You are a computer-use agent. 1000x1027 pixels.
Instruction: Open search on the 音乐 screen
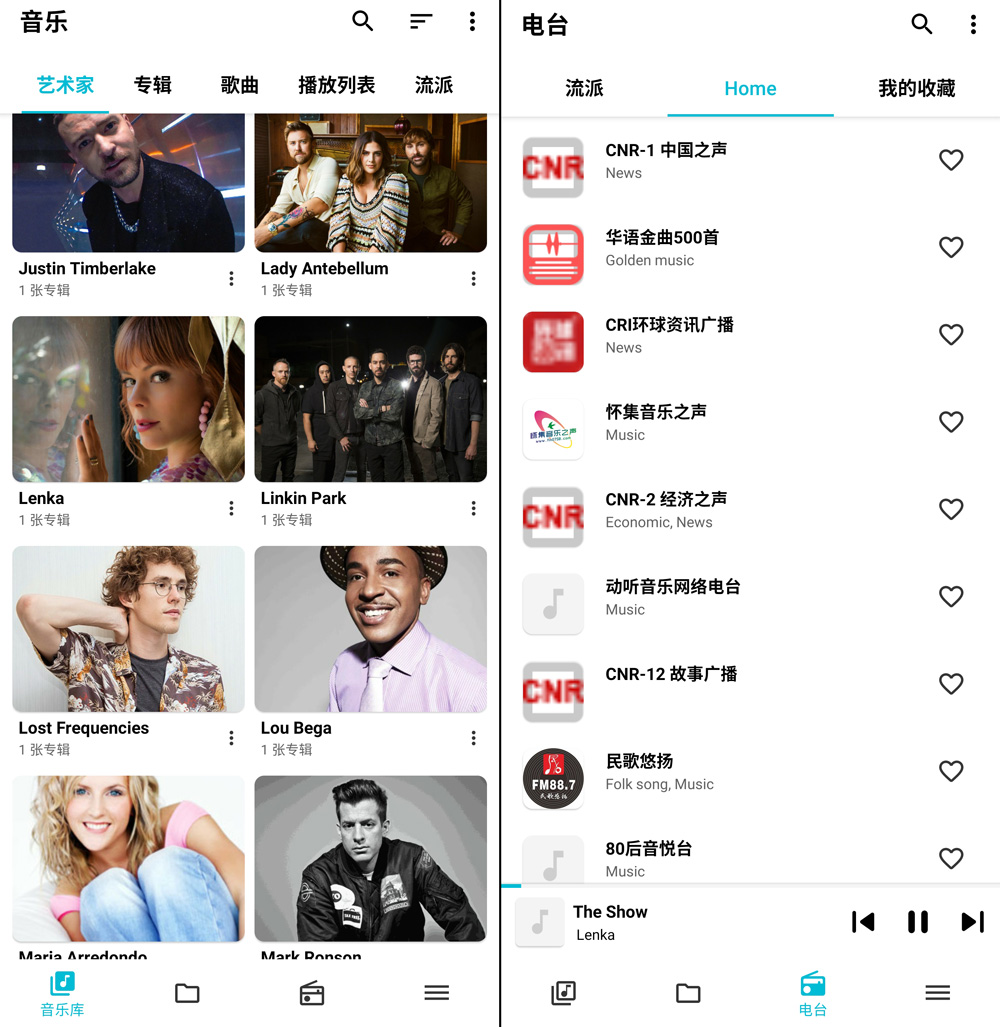pyautogui.click(x=362, y=21)
